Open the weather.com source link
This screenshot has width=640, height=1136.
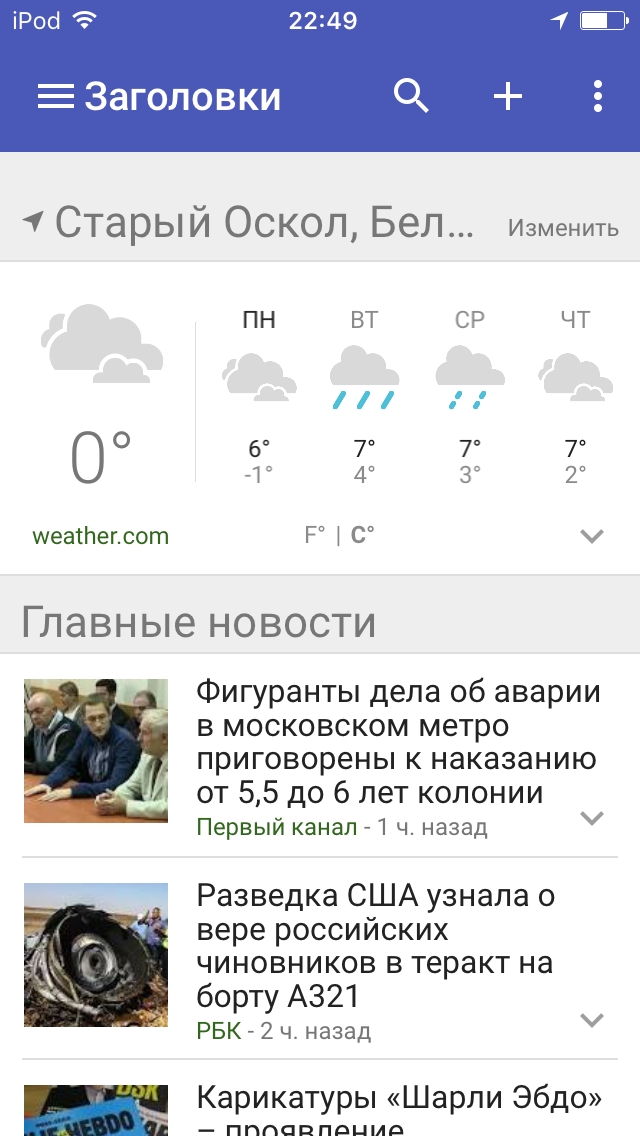coord(101,536)
